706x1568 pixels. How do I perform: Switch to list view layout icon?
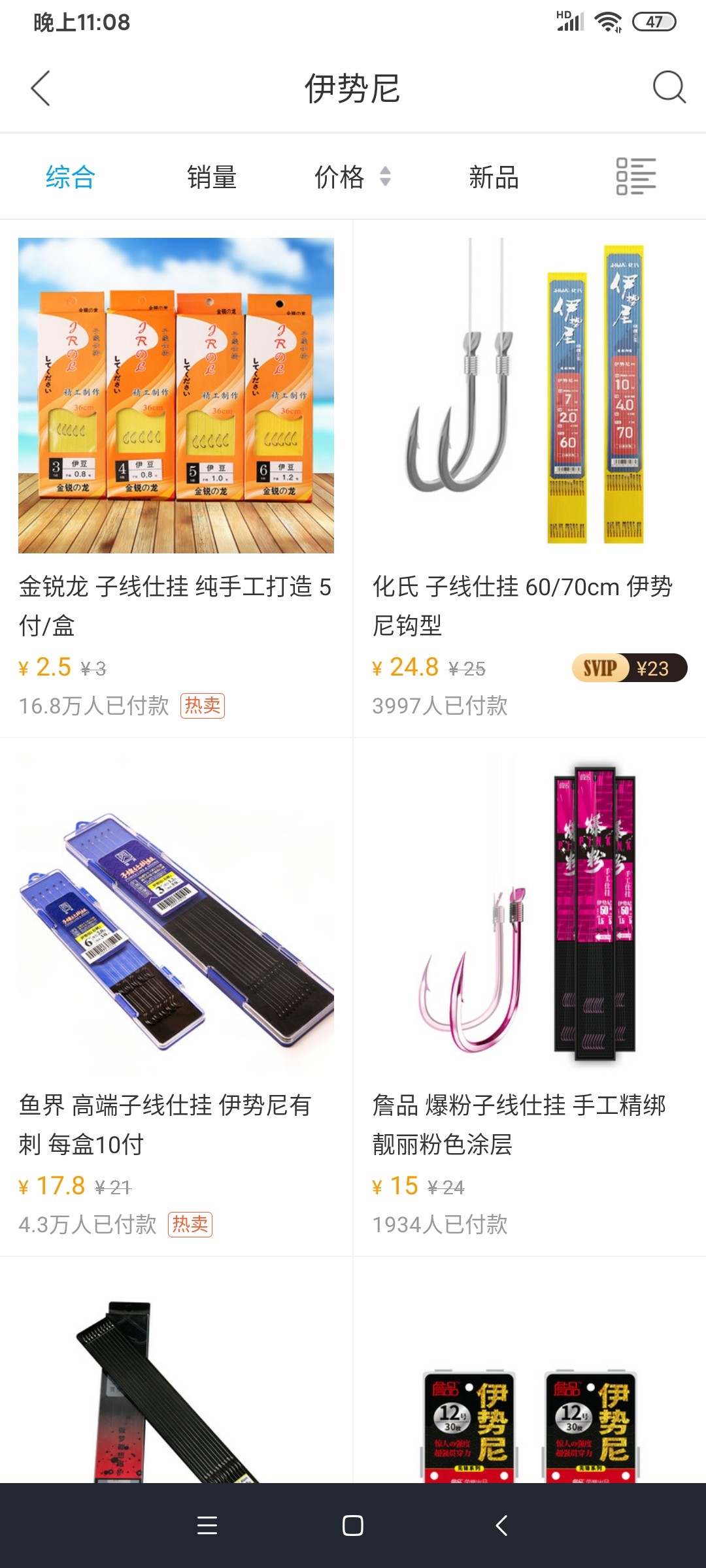637,176
